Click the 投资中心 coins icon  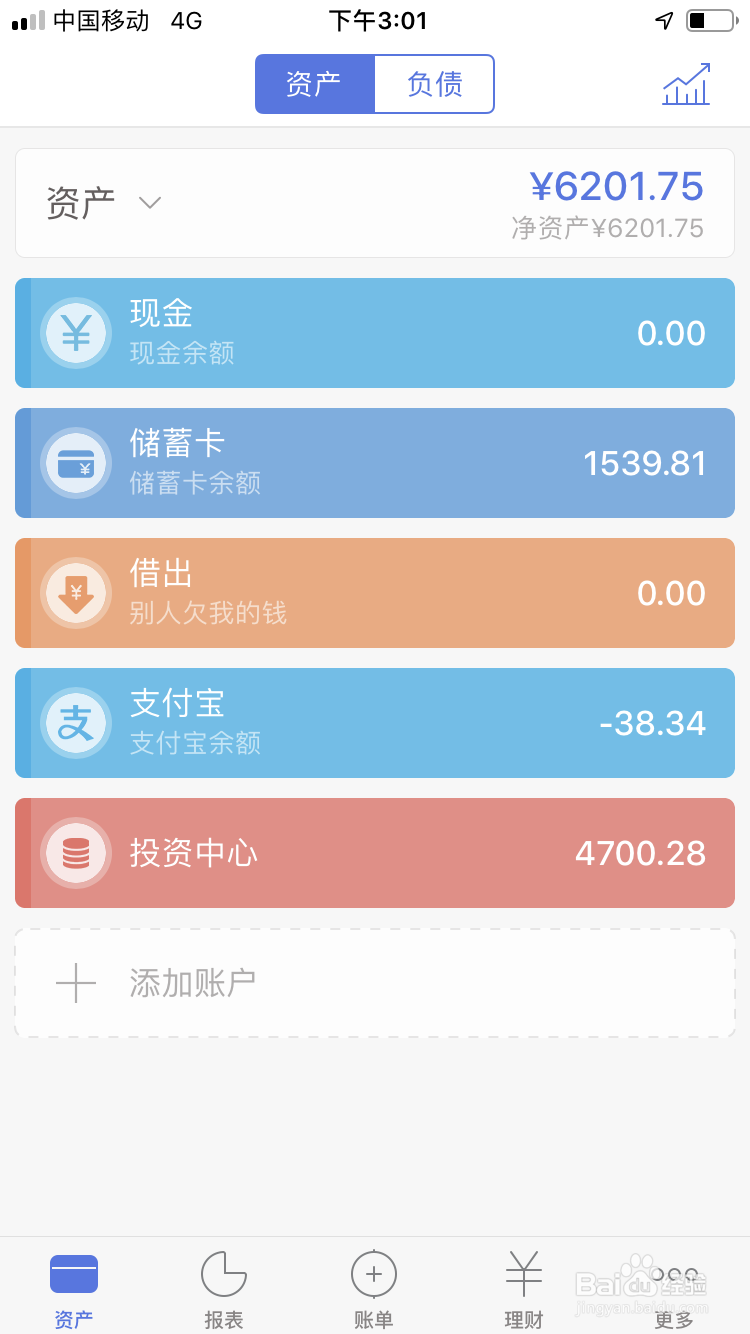(x=76, y=853)
